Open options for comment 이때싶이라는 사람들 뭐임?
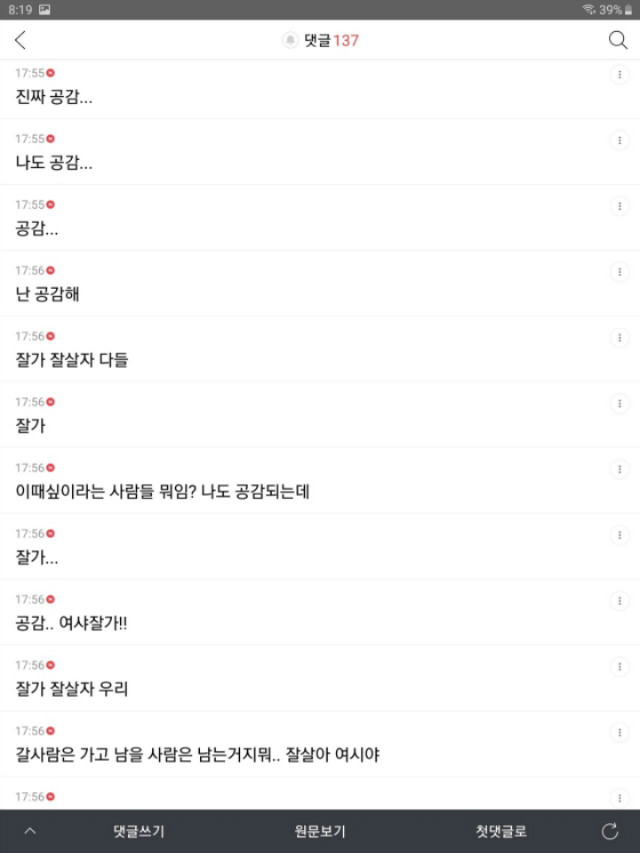The image size is (640, 853). click(x=619, y=469)
